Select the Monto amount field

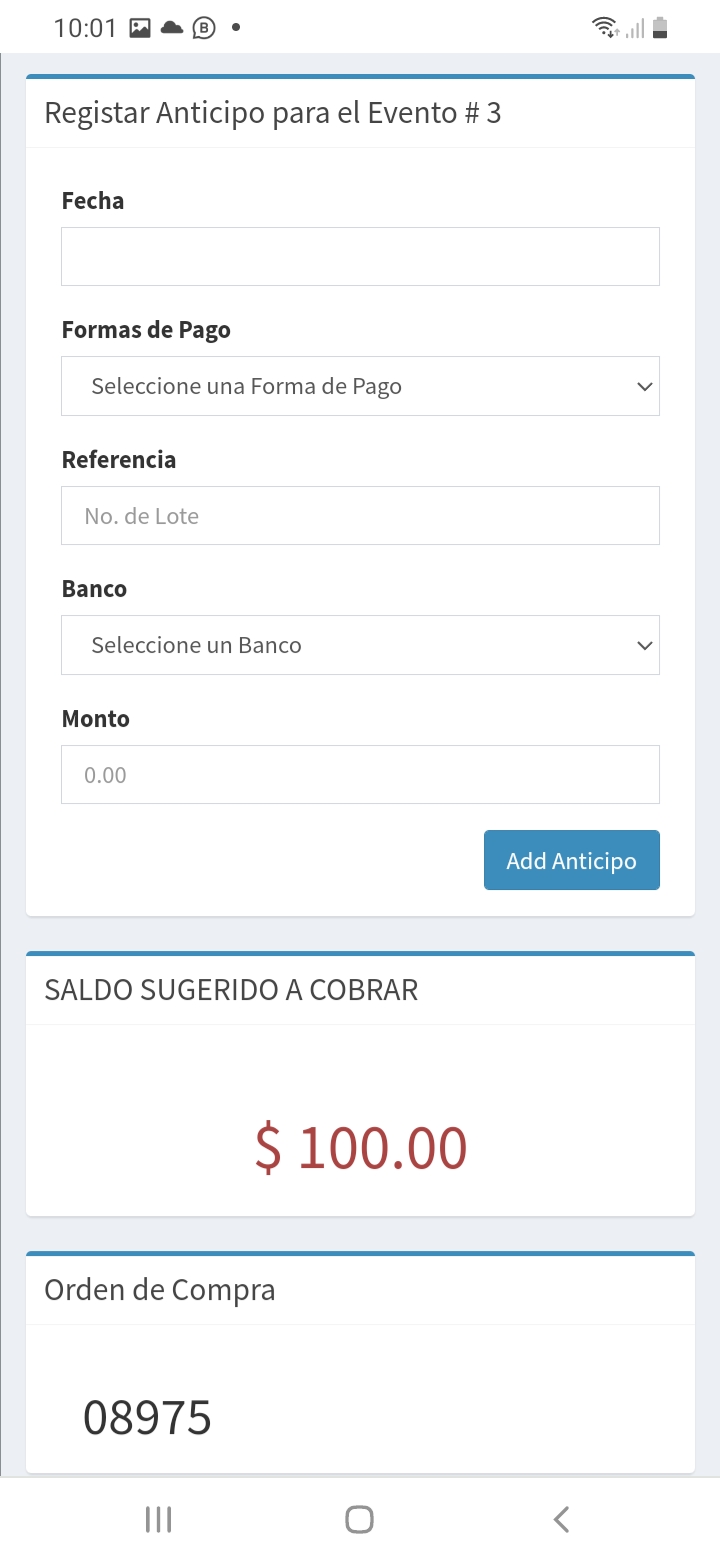[x=360, y=774]
